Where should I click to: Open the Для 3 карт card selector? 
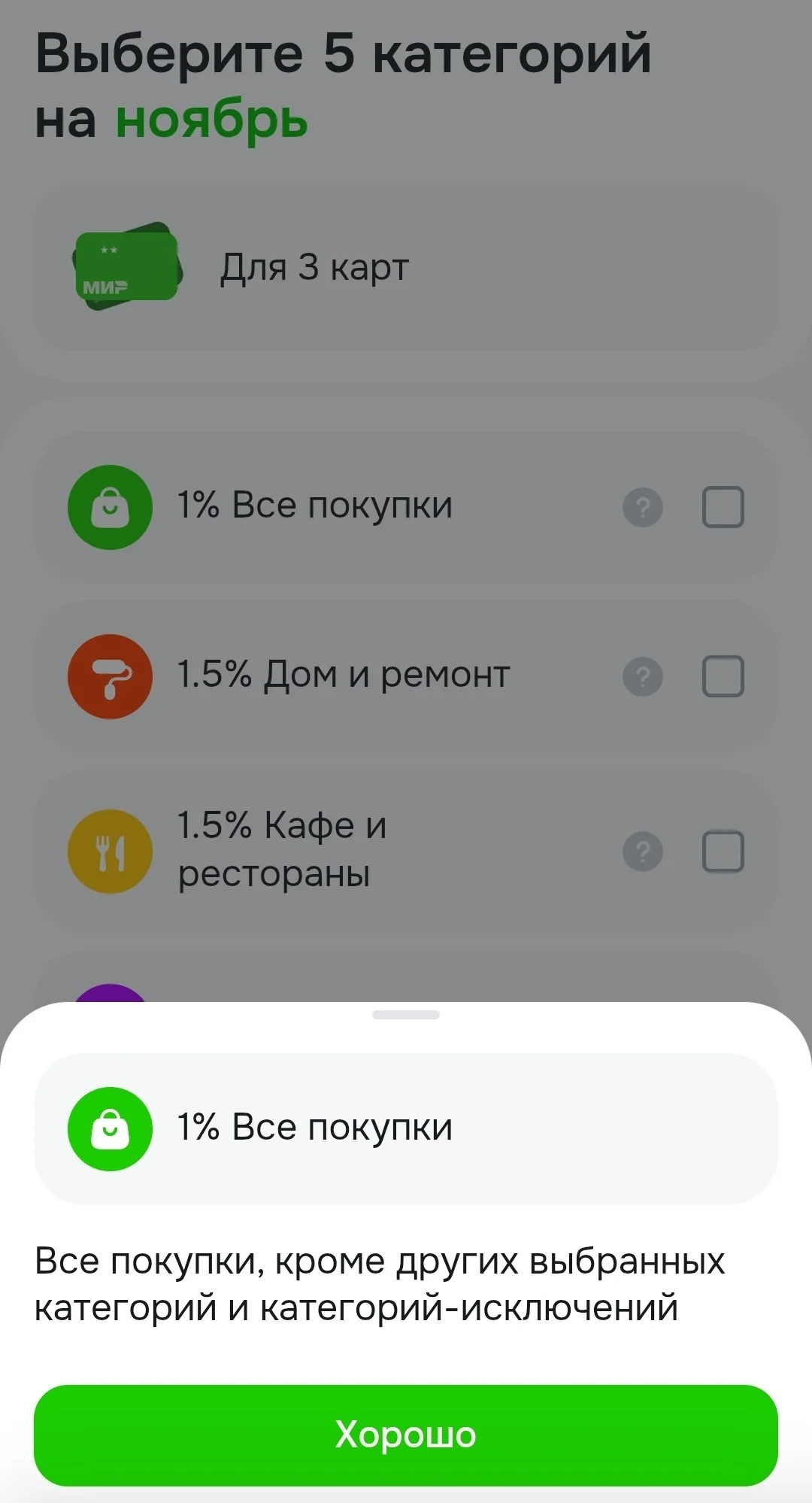coord(406,268)
